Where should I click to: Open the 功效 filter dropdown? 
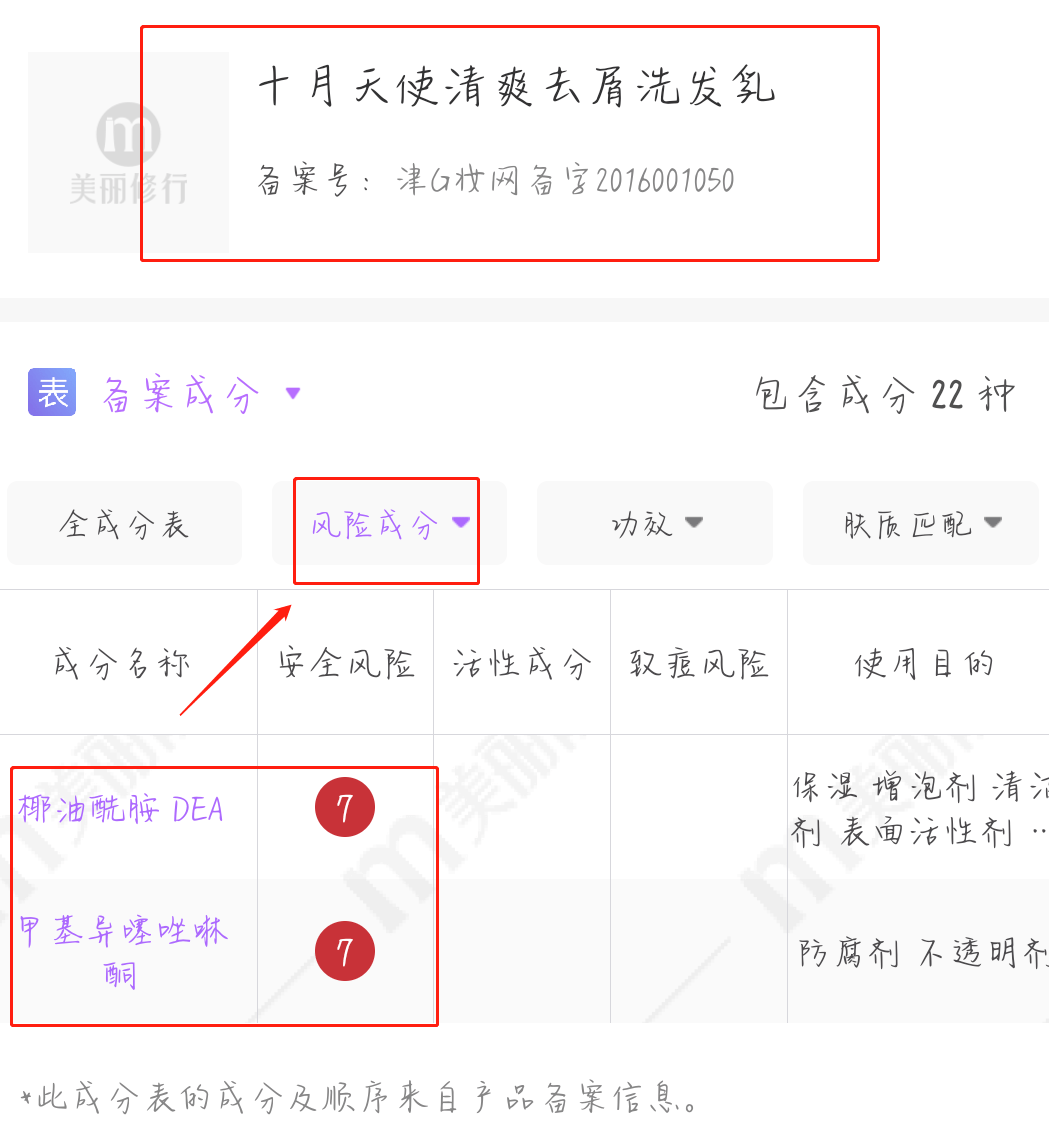coord(655,524)
